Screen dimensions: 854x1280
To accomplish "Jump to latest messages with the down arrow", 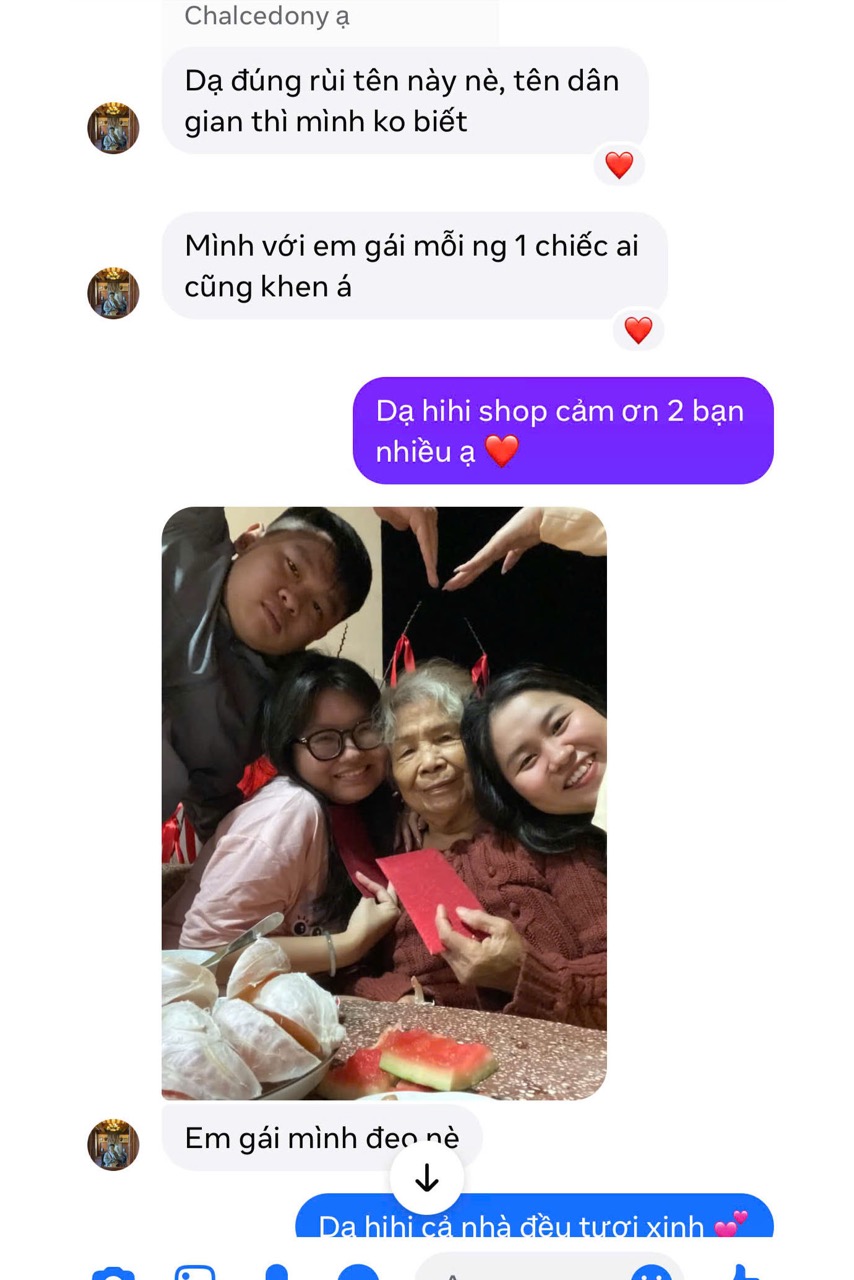I will tap(427, 1179).
